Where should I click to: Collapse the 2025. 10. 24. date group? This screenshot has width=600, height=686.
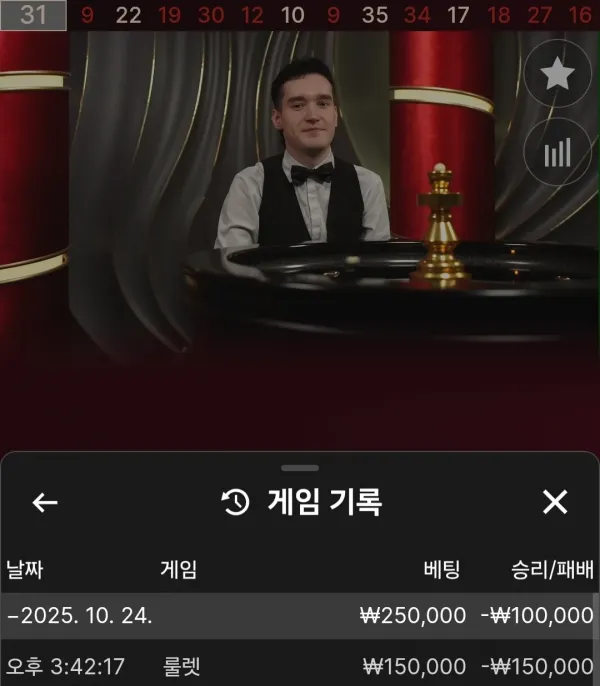pyautogui.click(x=80, y=616)
